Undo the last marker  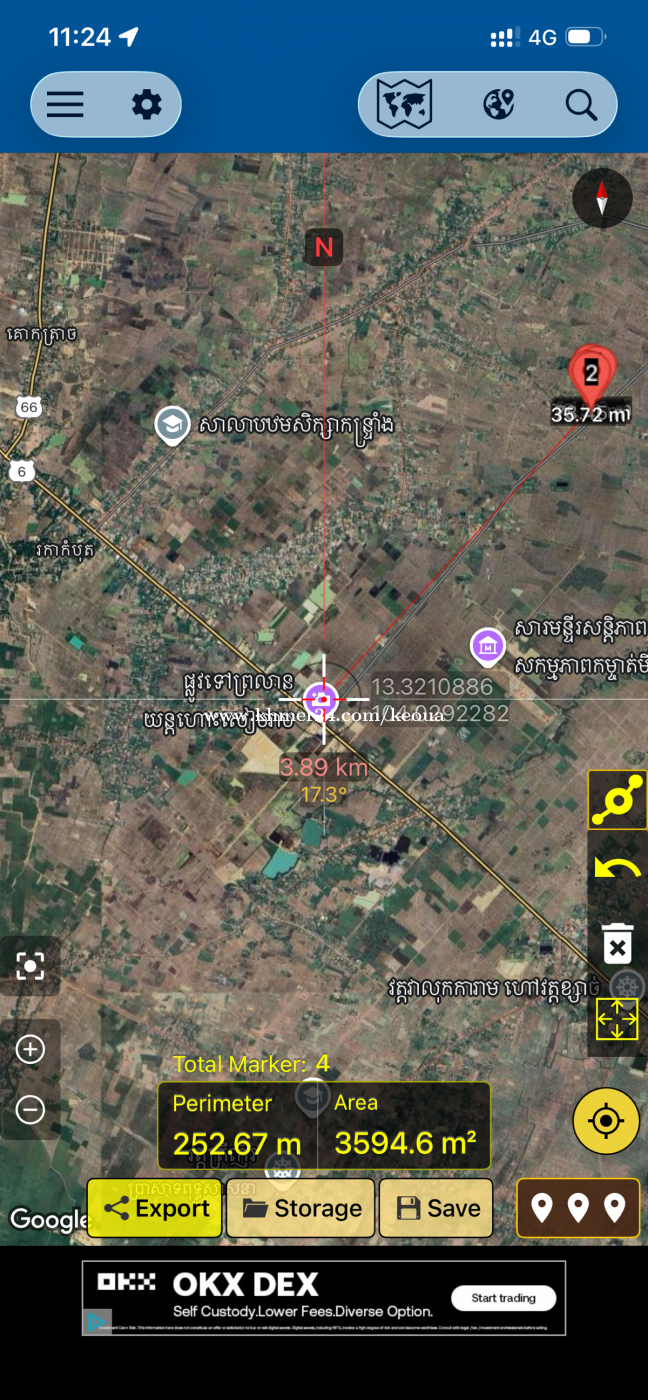pos(617,867)
